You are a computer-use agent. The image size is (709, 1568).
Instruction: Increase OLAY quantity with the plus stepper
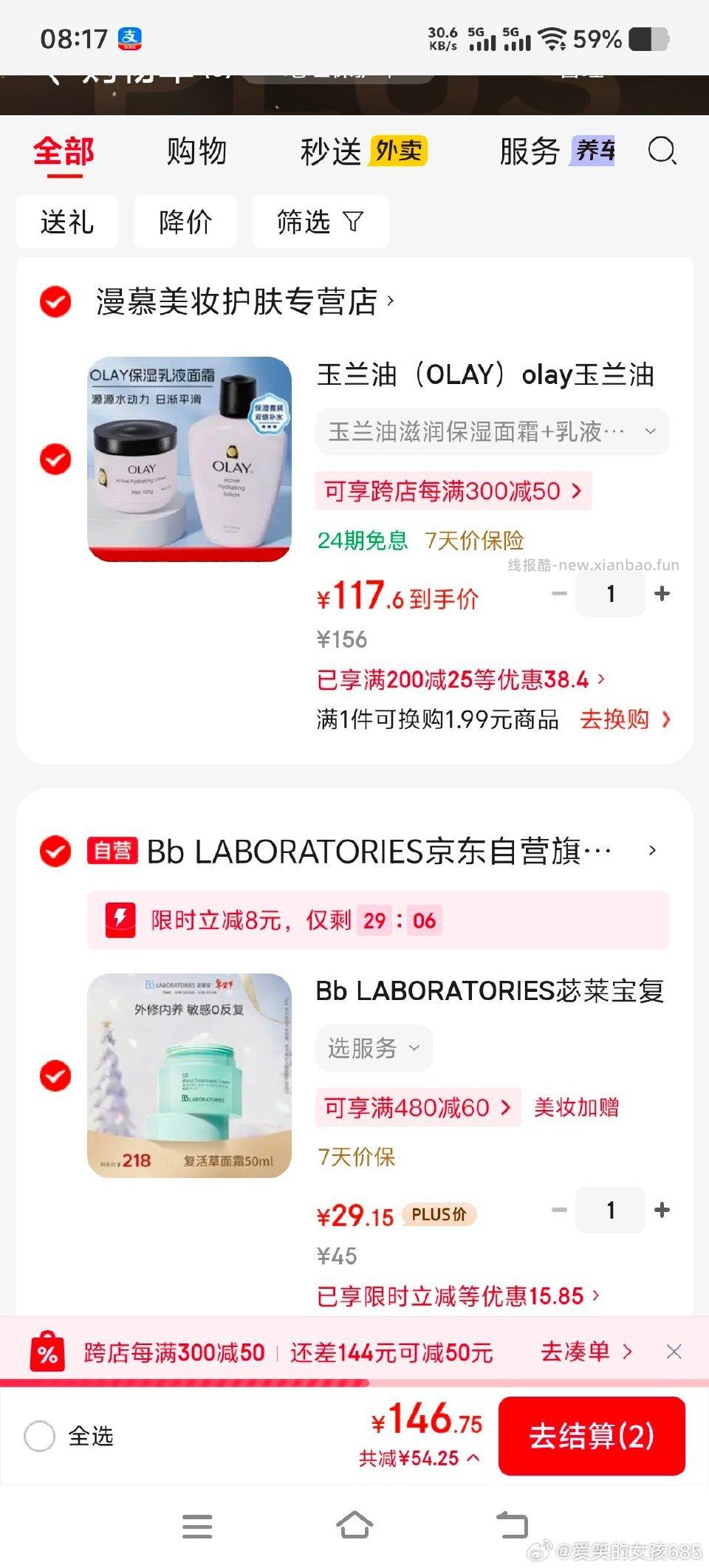[662, 593]
